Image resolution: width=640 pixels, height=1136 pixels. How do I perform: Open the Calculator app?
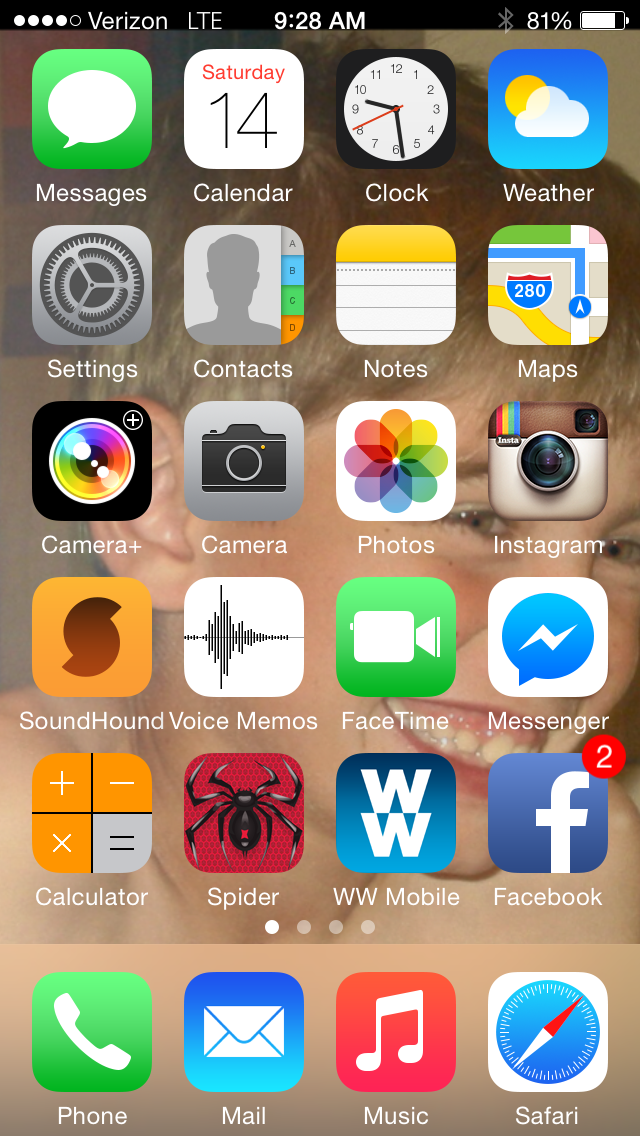[92, 813]
